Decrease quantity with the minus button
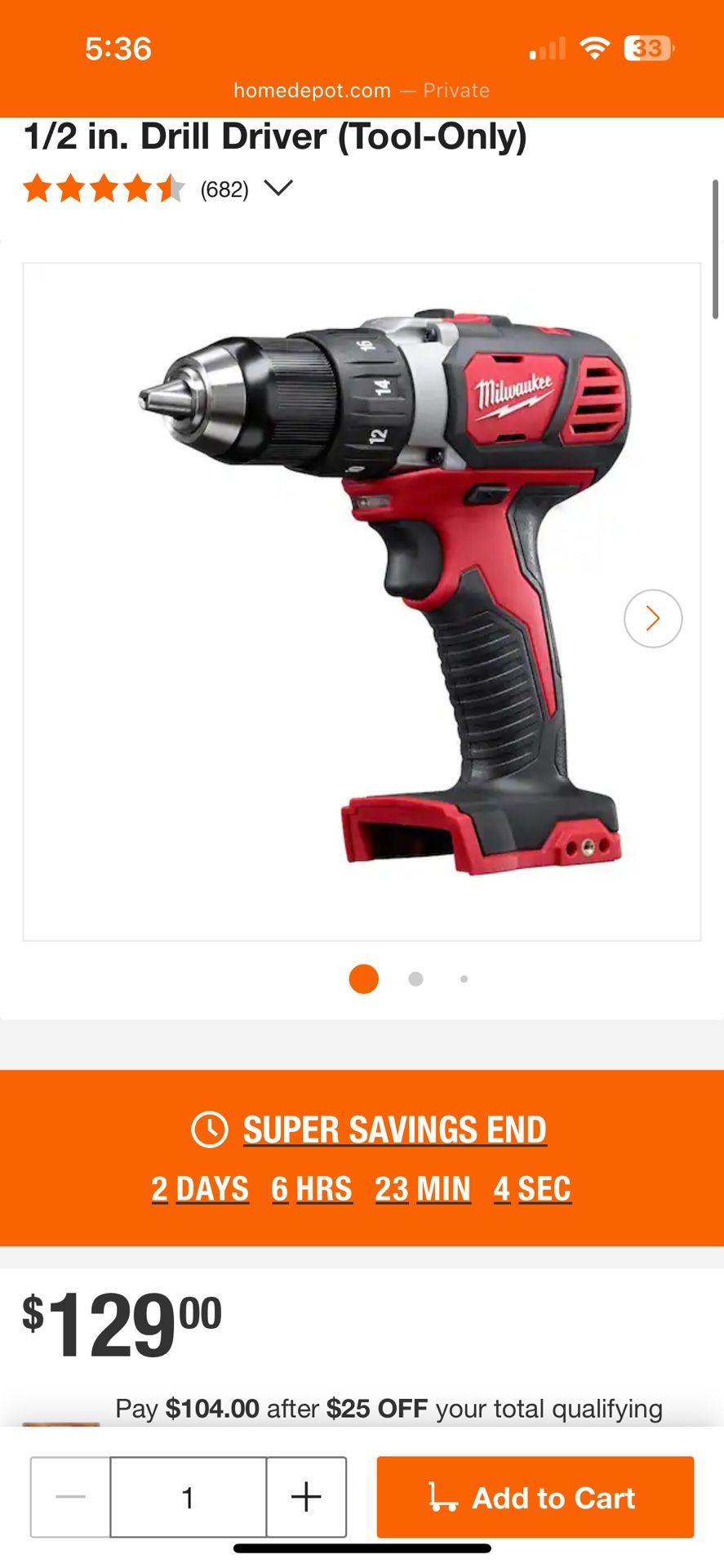This screenshot has height=1568, width=724. [71, 1497]
